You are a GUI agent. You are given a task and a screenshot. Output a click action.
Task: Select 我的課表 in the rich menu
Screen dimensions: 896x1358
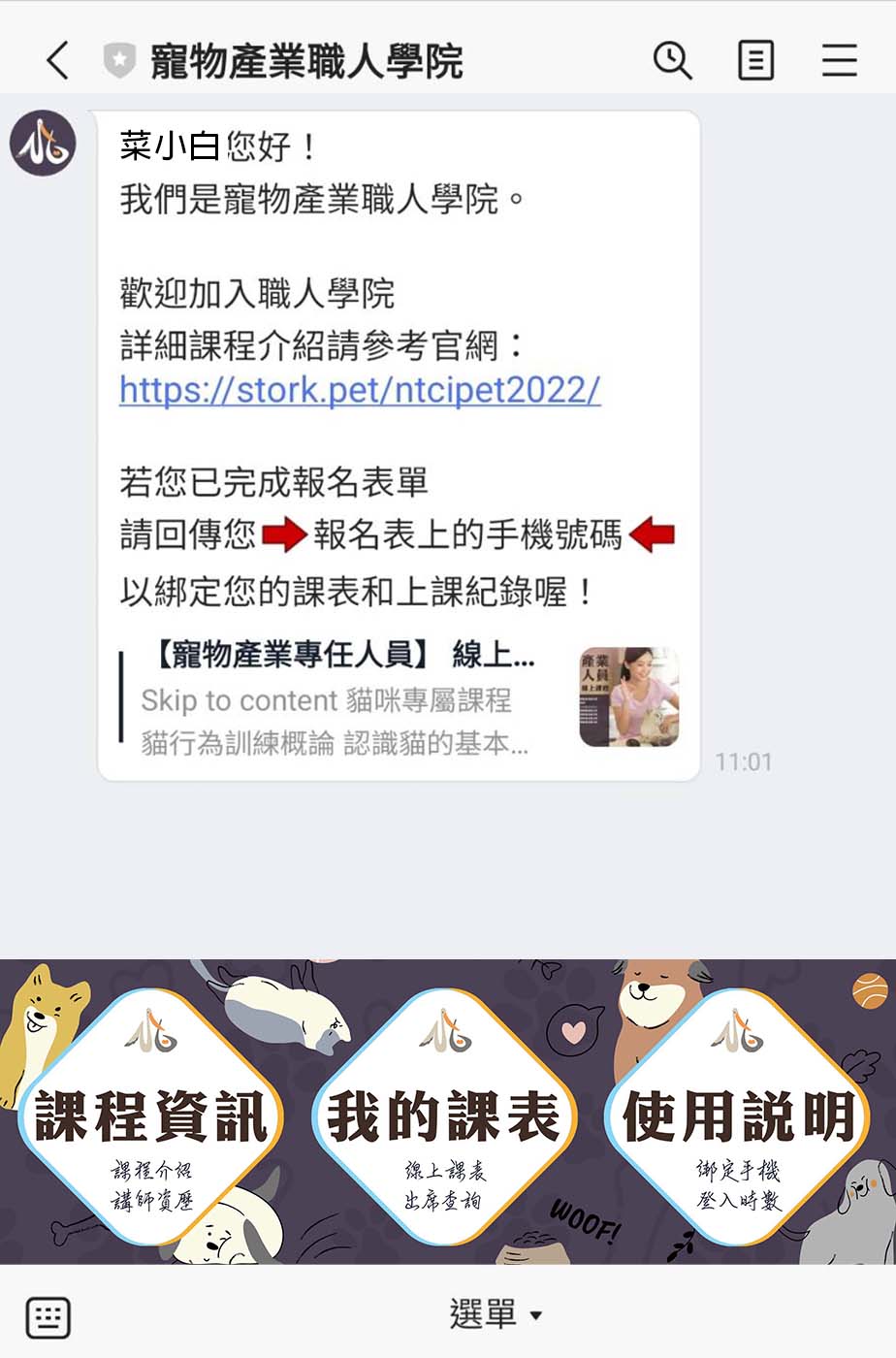pyautogui.click(x=444, y=1117)
